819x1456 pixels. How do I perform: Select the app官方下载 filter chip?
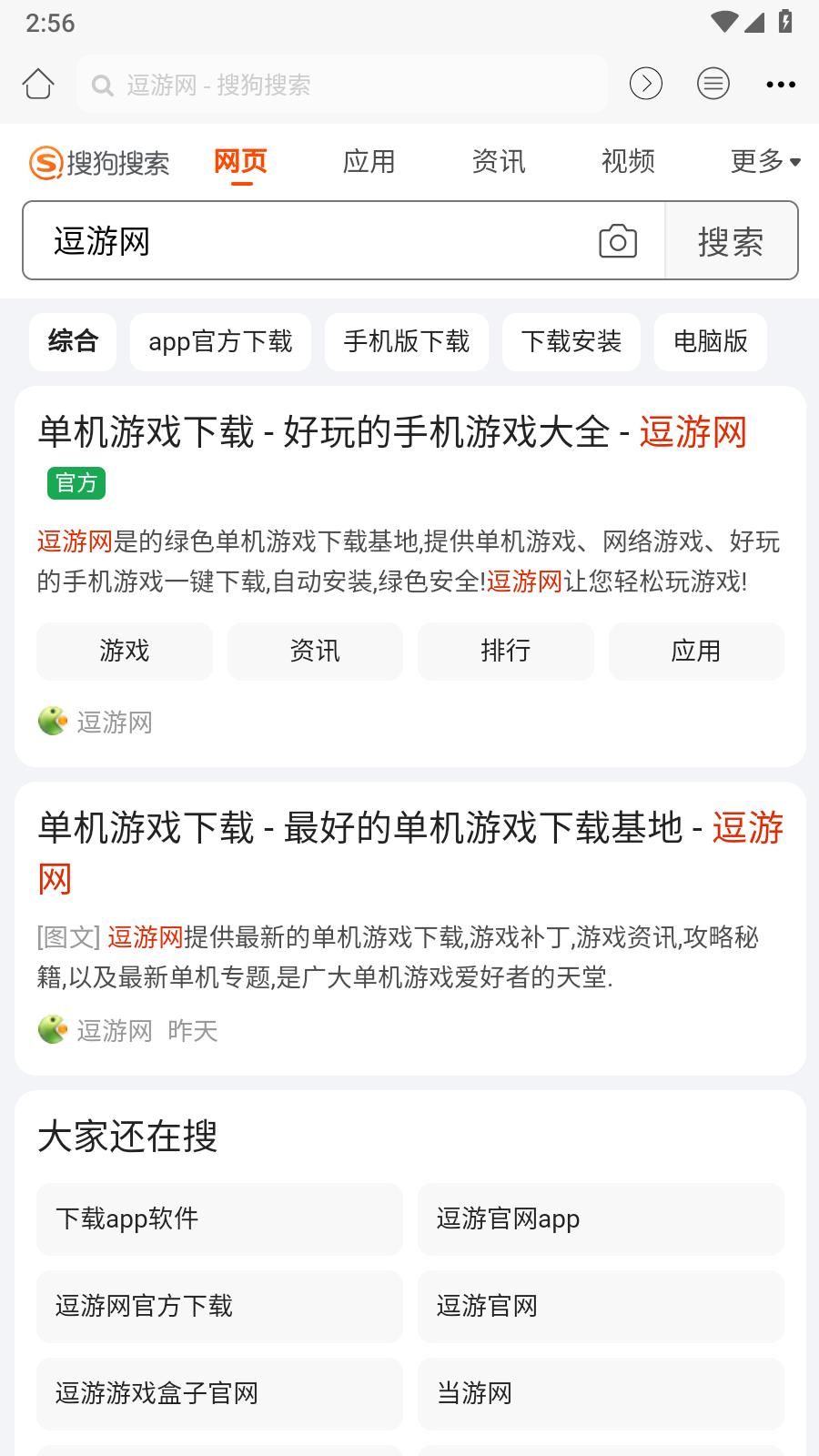click(220, 342)
